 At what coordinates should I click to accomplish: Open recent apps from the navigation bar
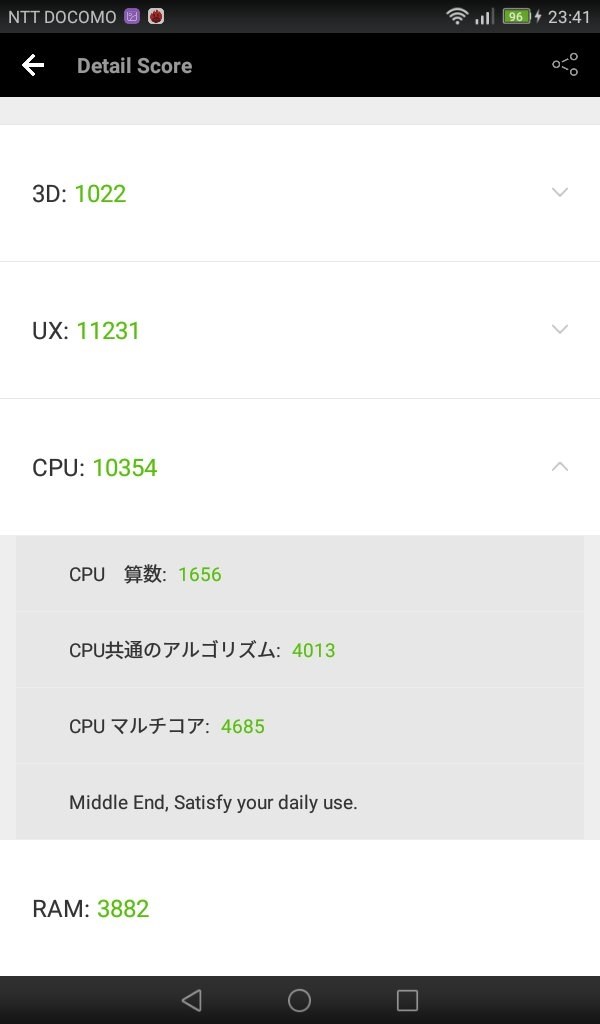tap(407, 1000)
